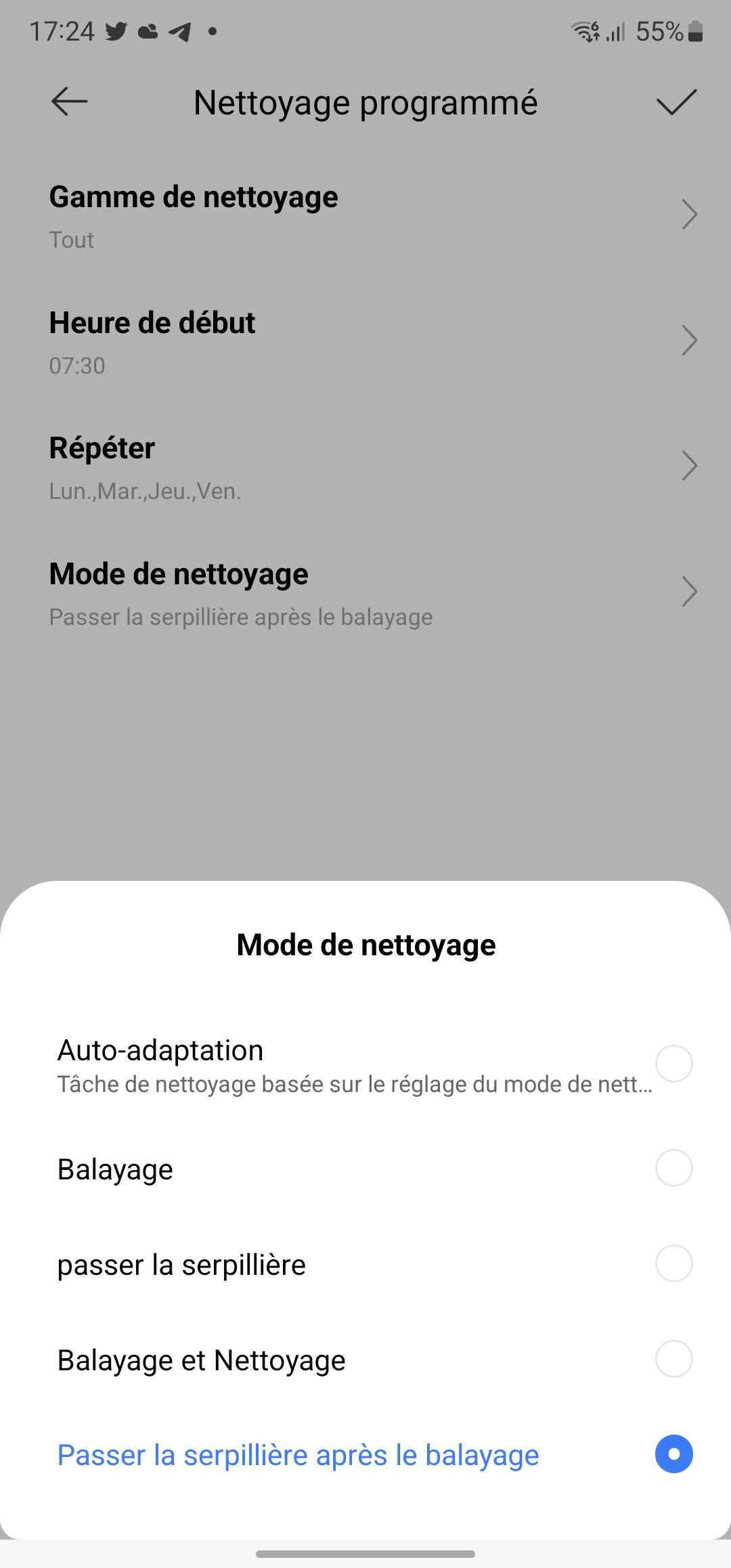
Task: Select passer la serpillière mode
Action: click(365, 1264)
